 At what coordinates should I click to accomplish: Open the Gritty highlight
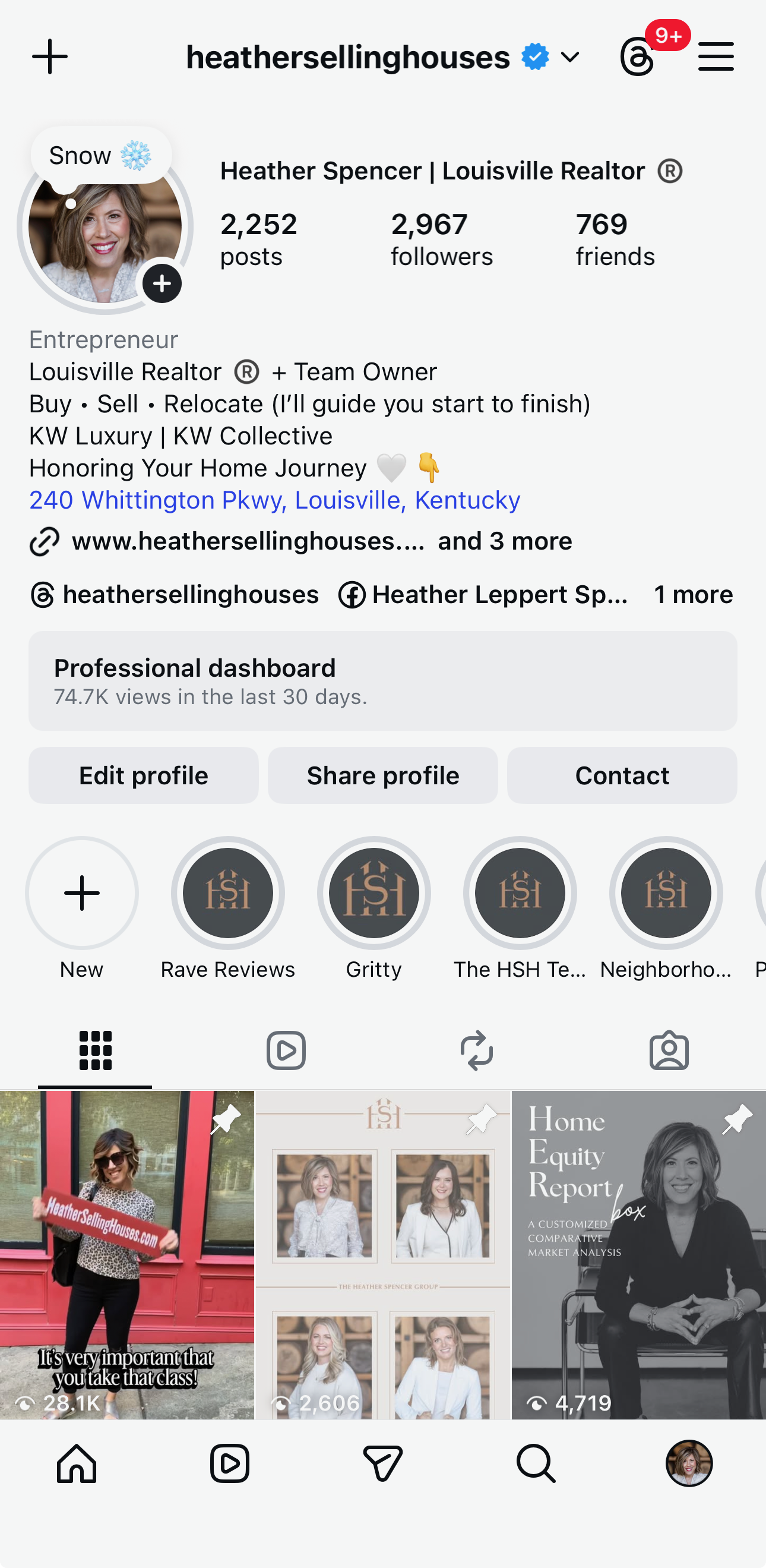(373, 893)
